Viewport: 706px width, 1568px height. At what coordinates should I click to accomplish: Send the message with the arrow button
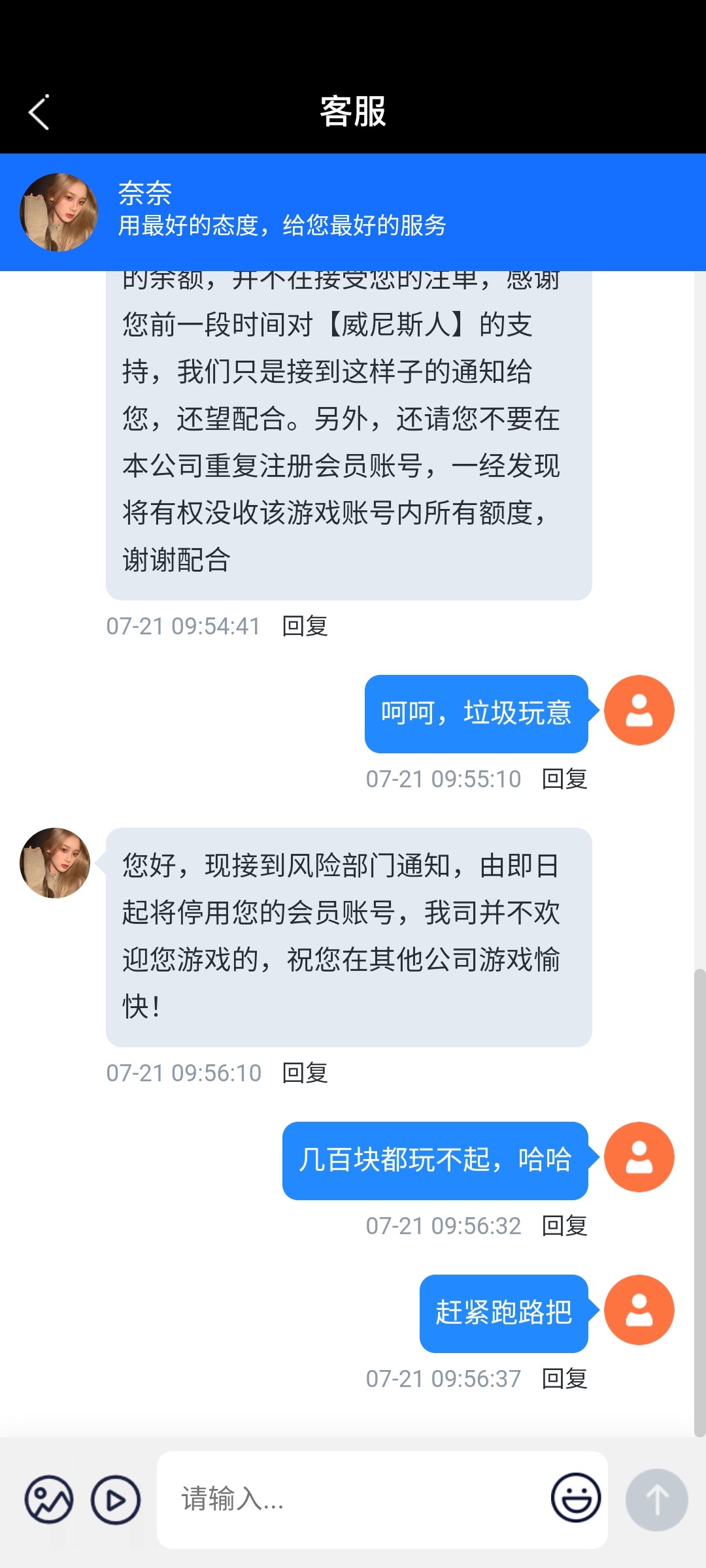pyautogui.click(x=656, y=1499)
